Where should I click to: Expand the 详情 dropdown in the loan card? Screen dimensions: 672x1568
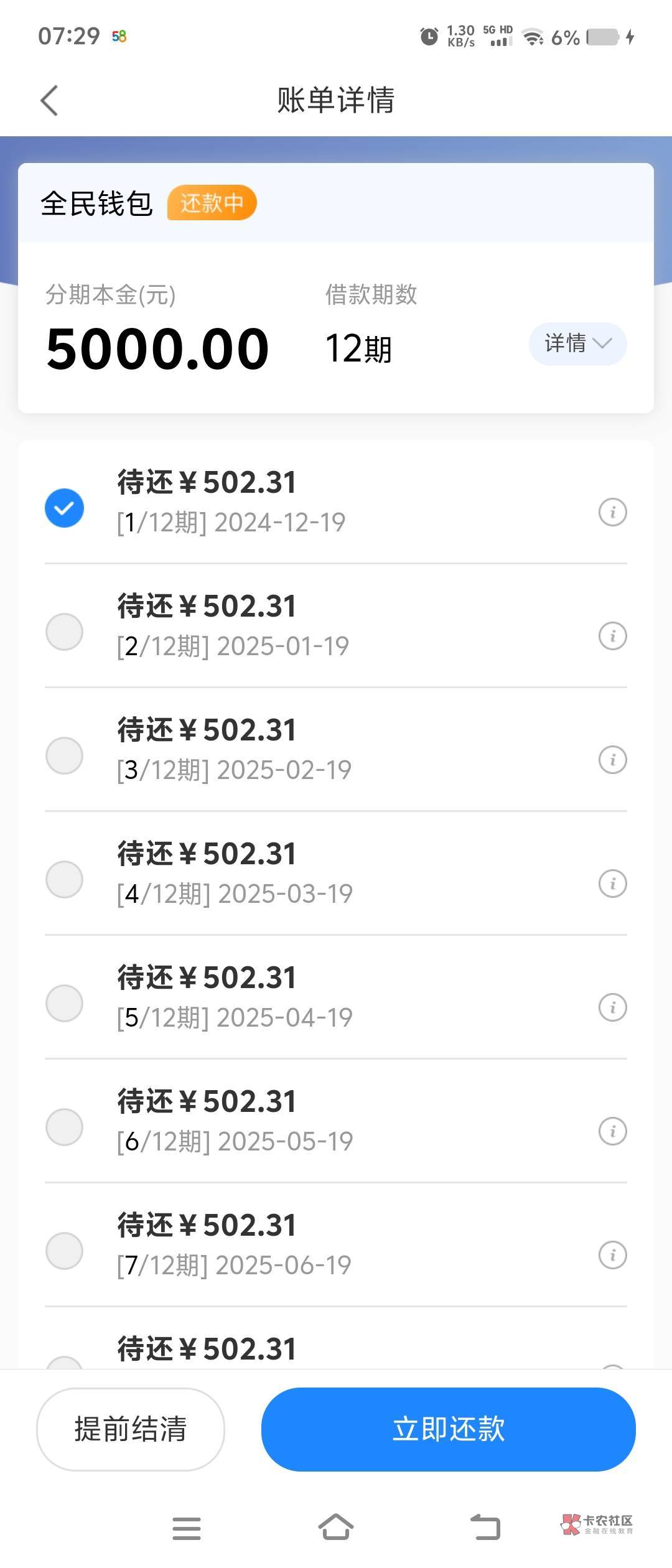tap(577, 343)
